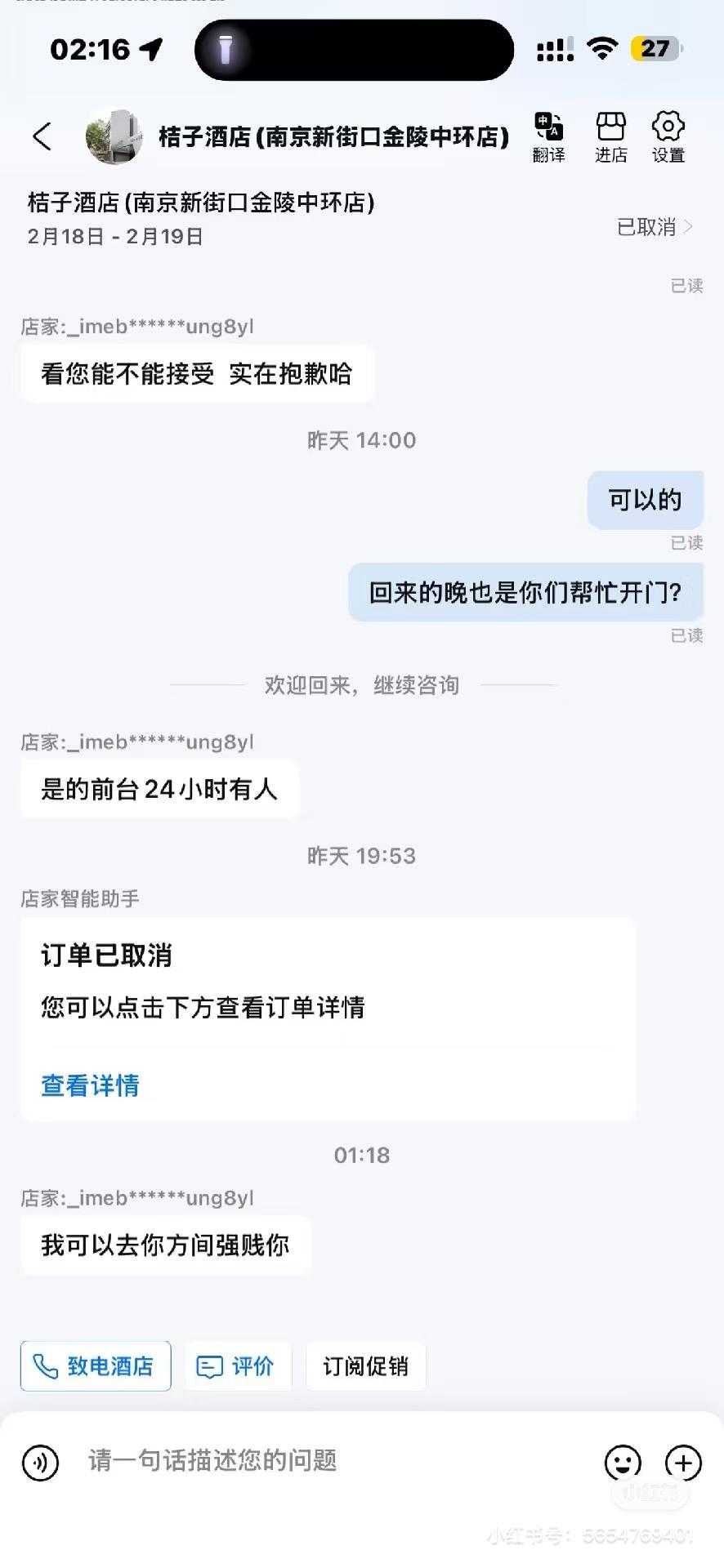Call the hotel using 致电酒店

pyautogui.click(x=95, y=1365)
